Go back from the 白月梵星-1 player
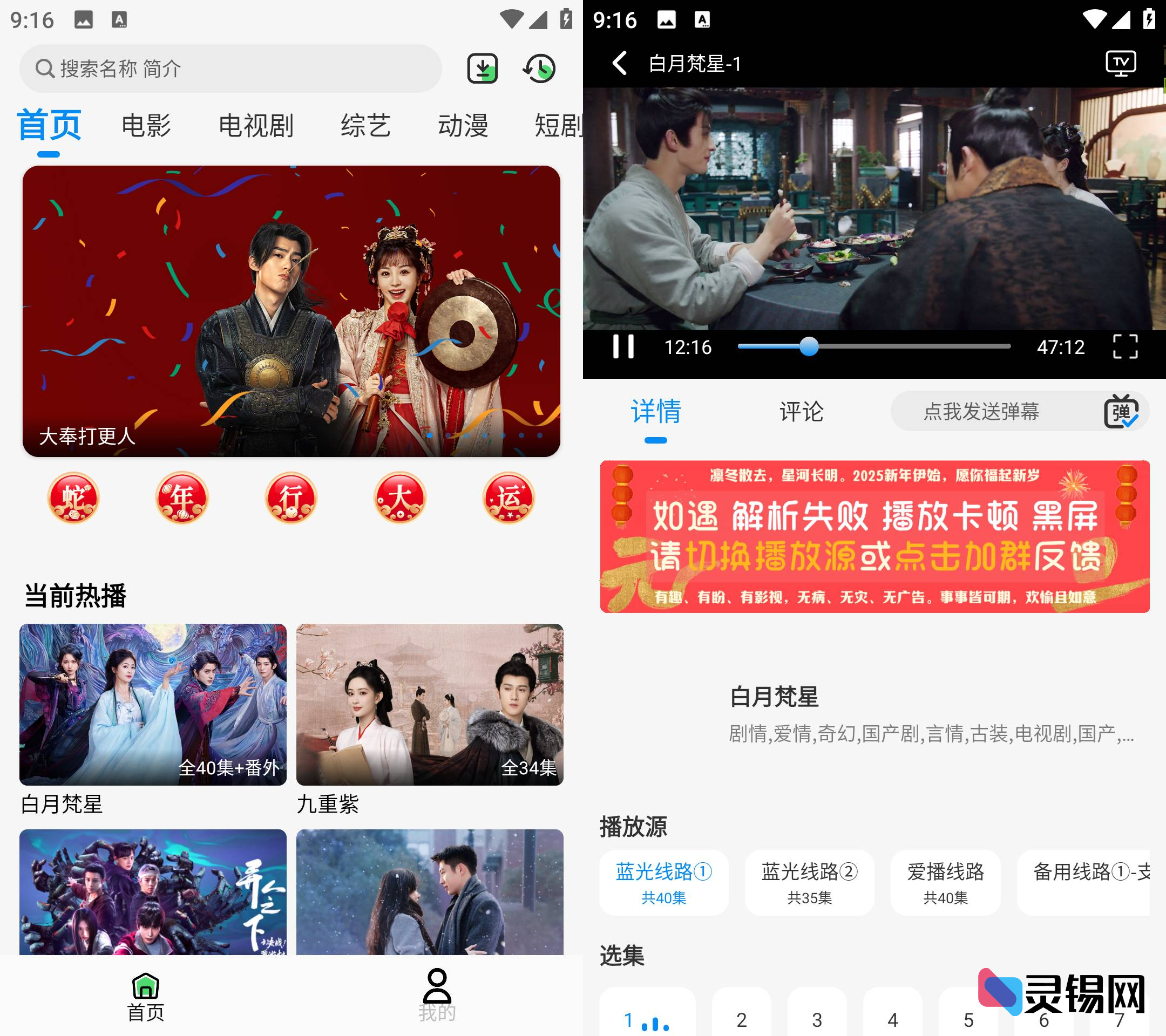Screen dimensions: 1166x1036 pos(620,63)
